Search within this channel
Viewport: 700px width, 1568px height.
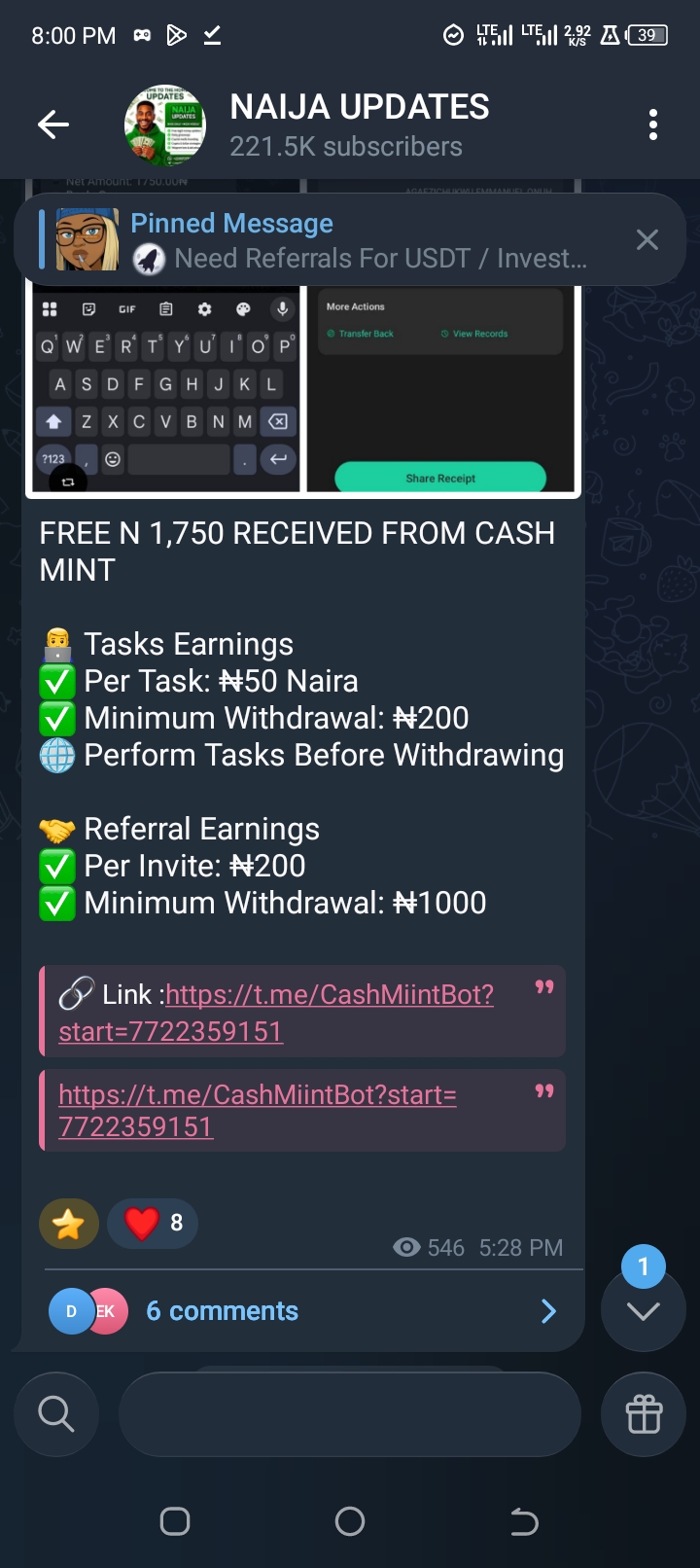tap(56, 1413)
